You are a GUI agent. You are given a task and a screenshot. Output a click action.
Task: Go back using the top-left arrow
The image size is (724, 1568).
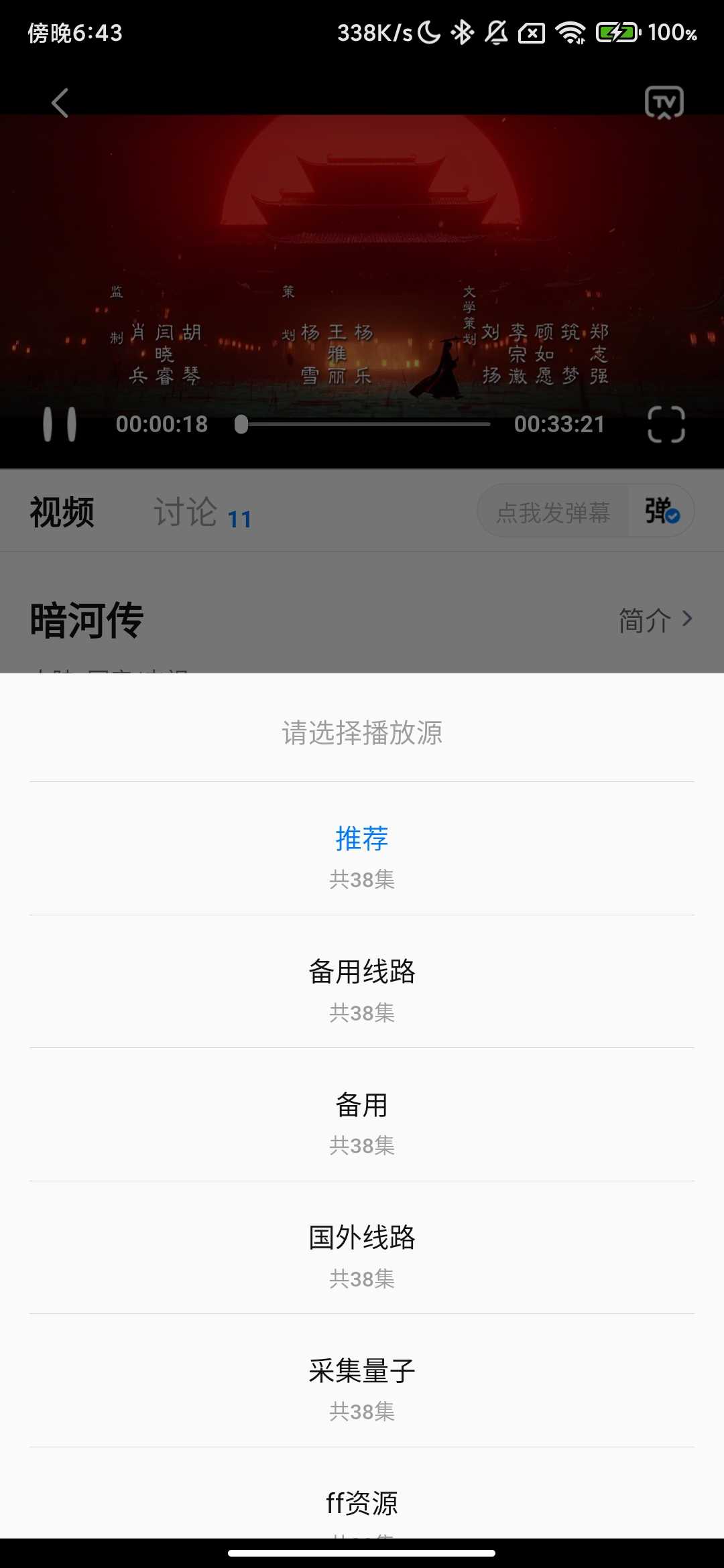[x=60, y=103]
